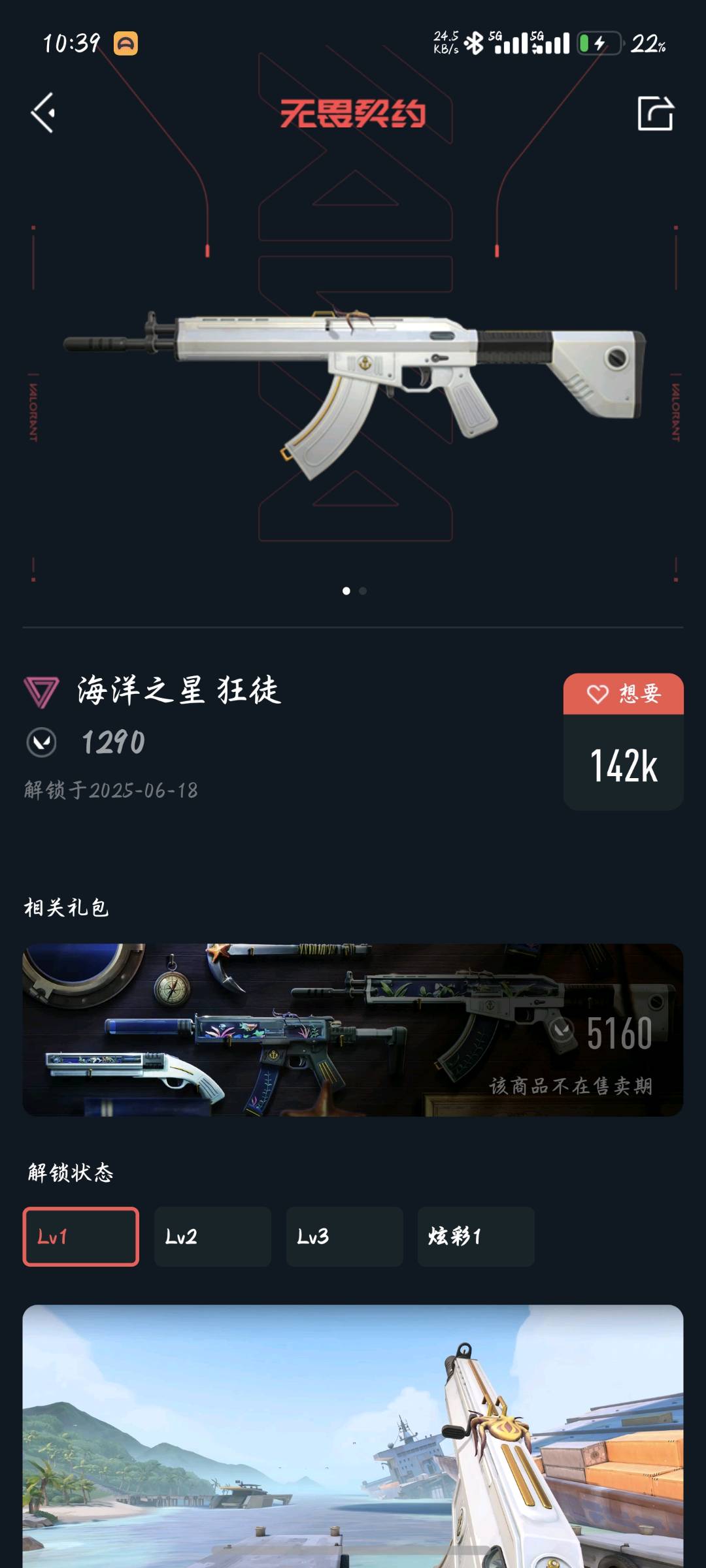The height and width of the screenshot is (1568, 706).
Task: Share this weapon skin page
Action: [x=655, y=113]
